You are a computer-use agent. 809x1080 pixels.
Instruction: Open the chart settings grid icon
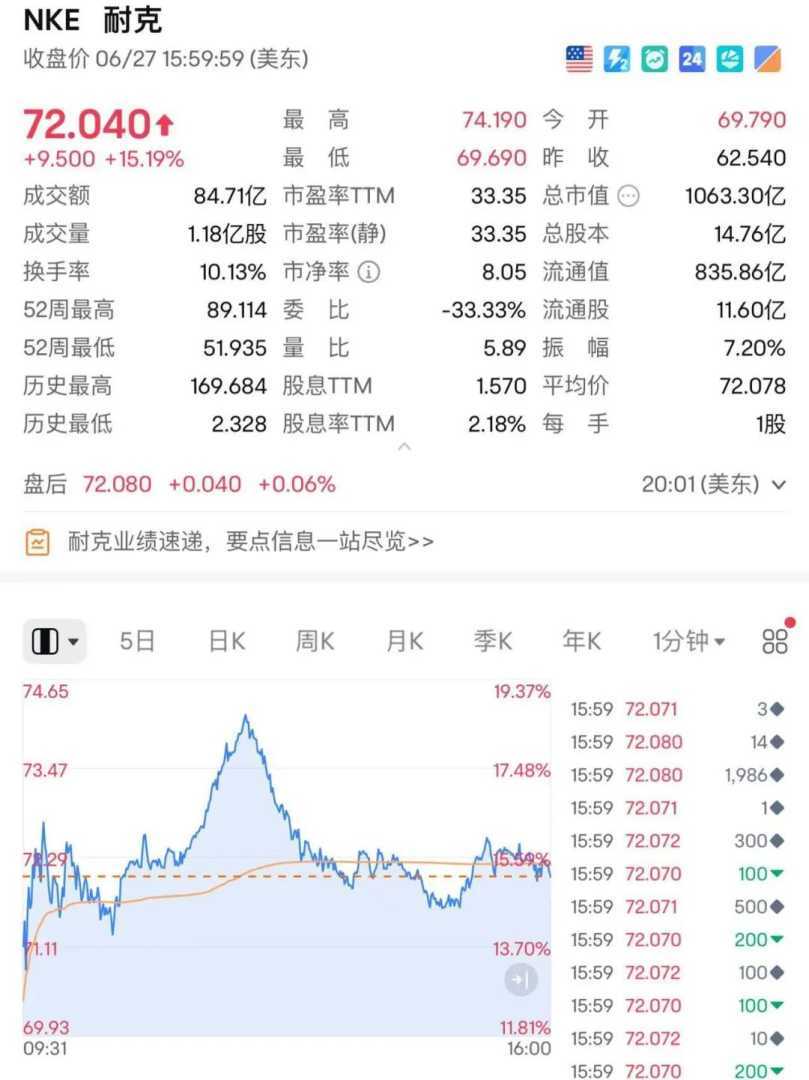(775, 641)
